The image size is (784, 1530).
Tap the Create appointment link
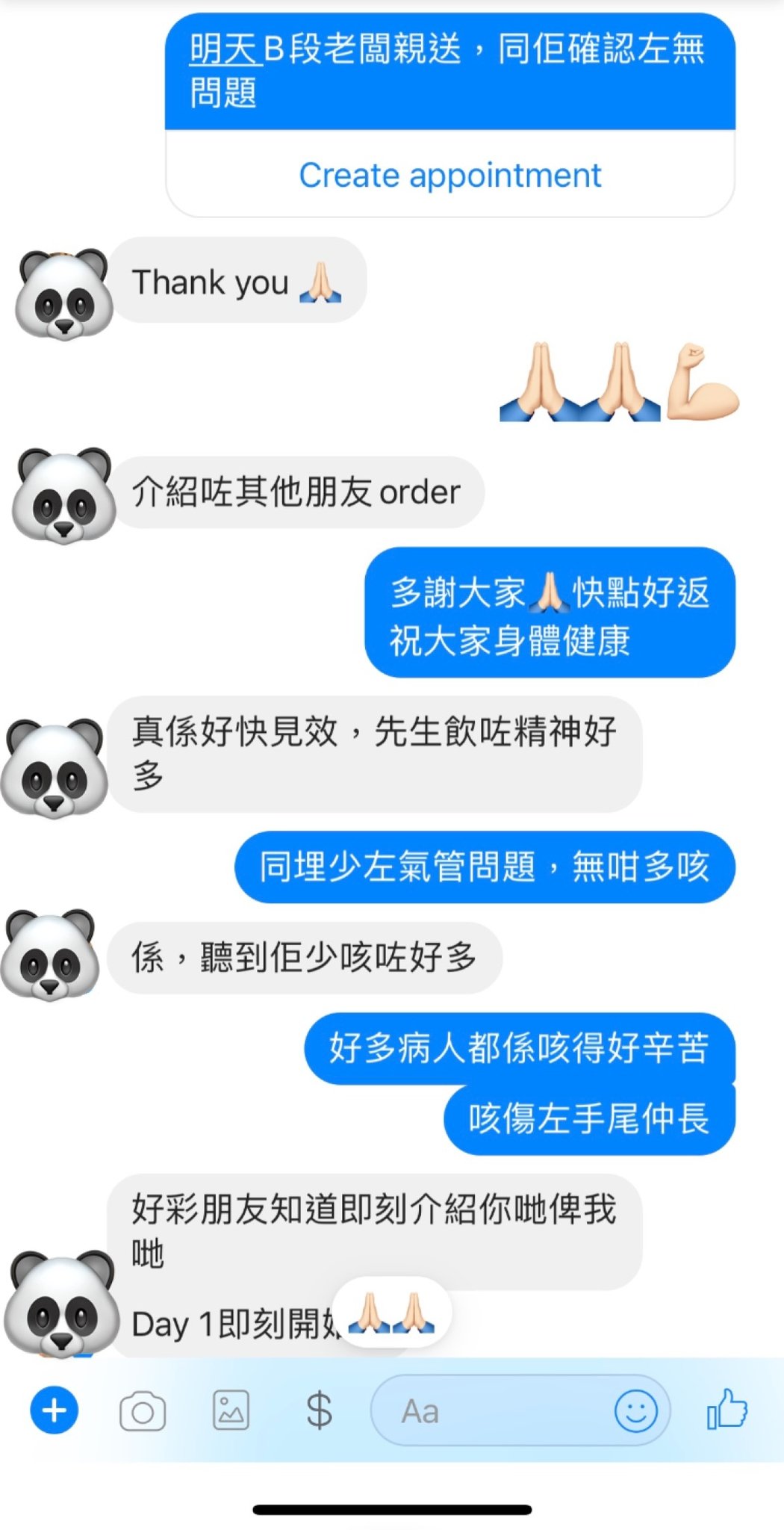pos(449,176)
